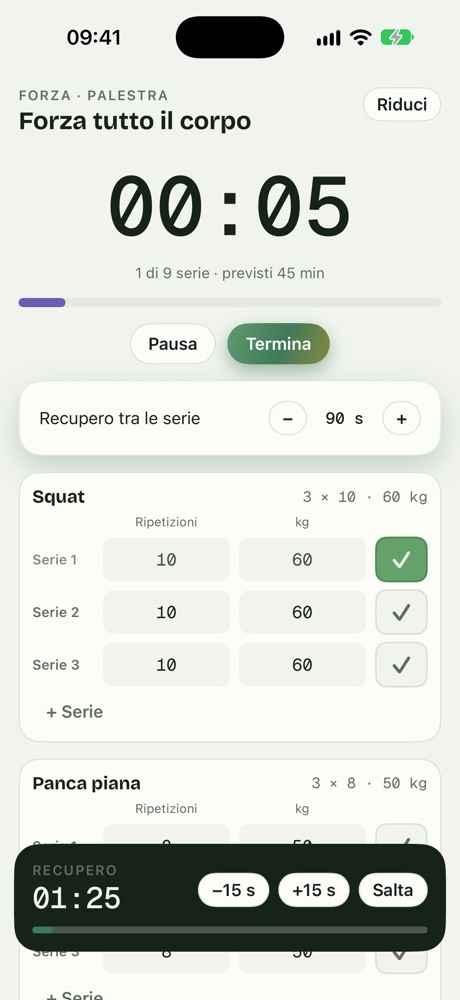This screenshot has width=460, height=1000.
Task: Edit kg for Squat Serie 1
Action: click(x=302, y=559)
